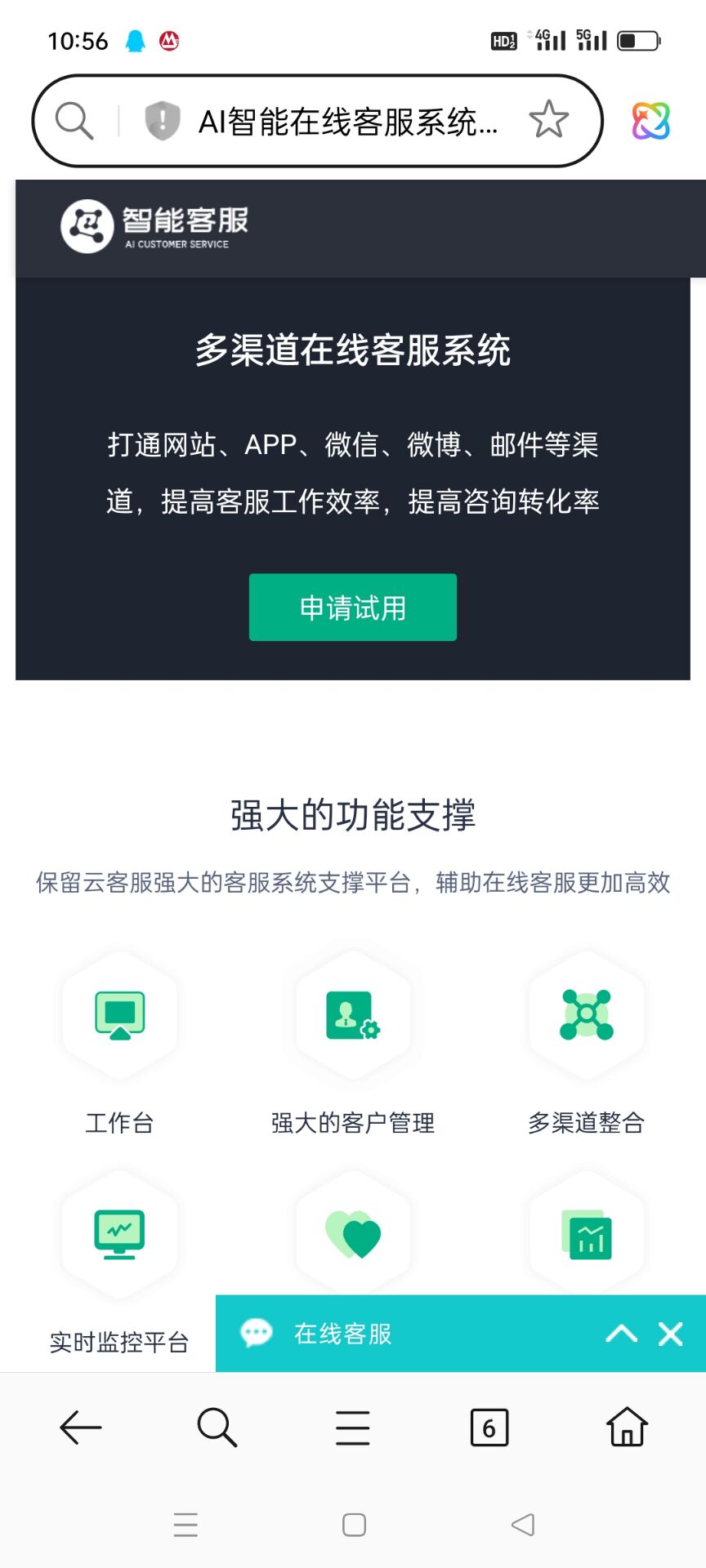Click the green heart feature icon
The width and height of the screenshot is (706, 1568).
pyautogui.click(x=353, y=1236)
